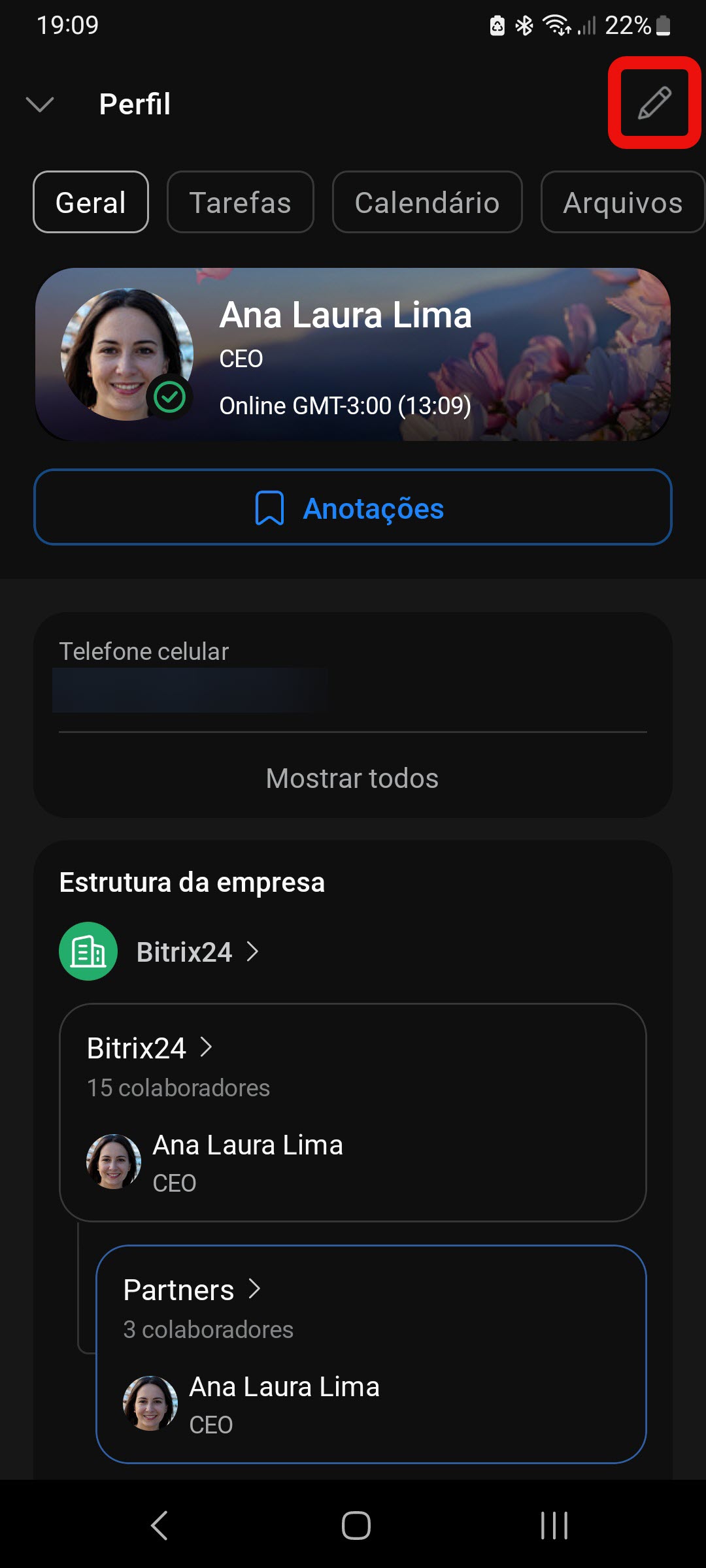Switch to the Tarefas tab
The width and height of the screenshot is (706, 1568).
pyautogui.click(x=240, y=203)
